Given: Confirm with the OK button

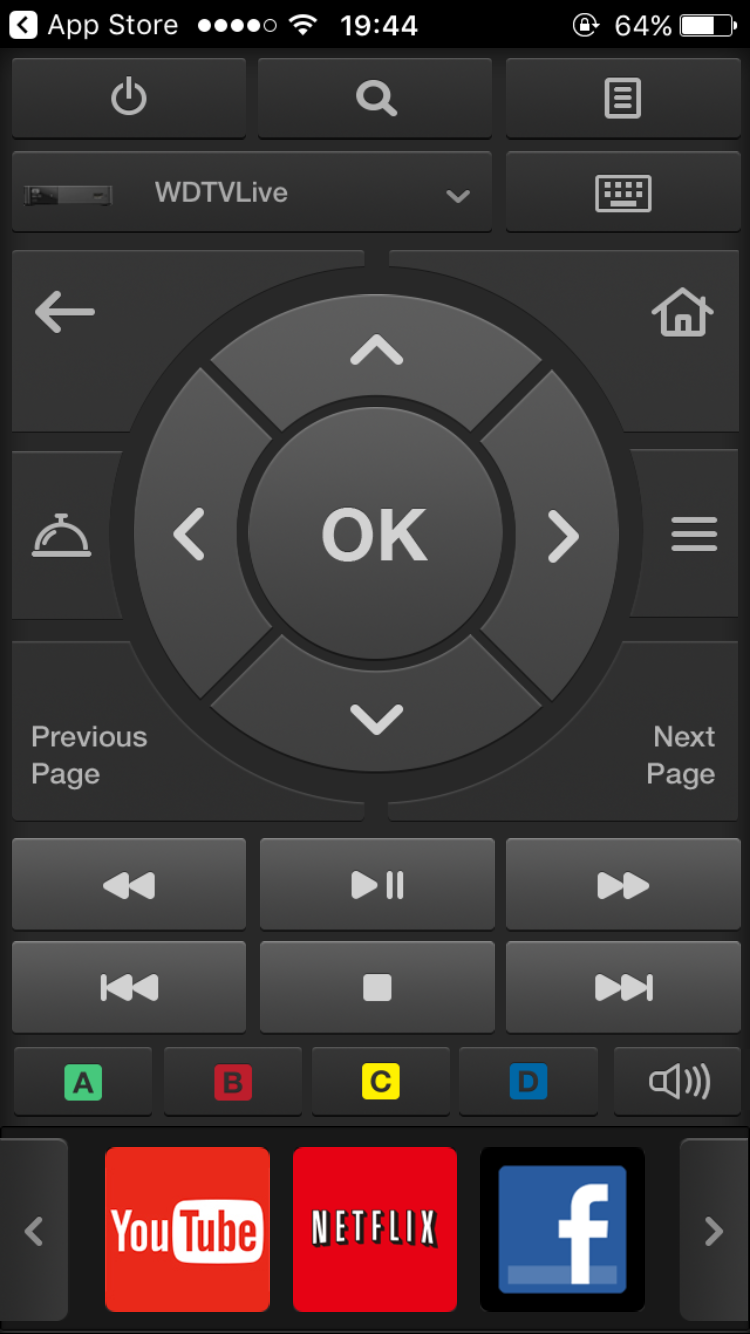Looking at the screenshot, I should [375, 534].
